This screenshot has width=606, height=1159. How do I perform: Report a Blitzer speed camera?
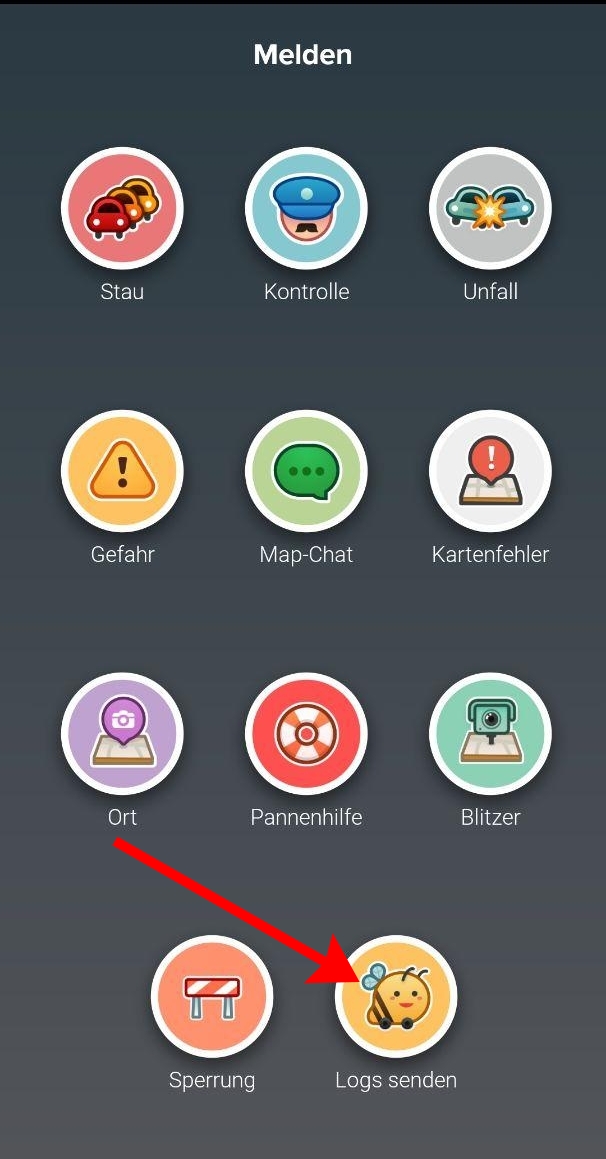tap(490, 734)
